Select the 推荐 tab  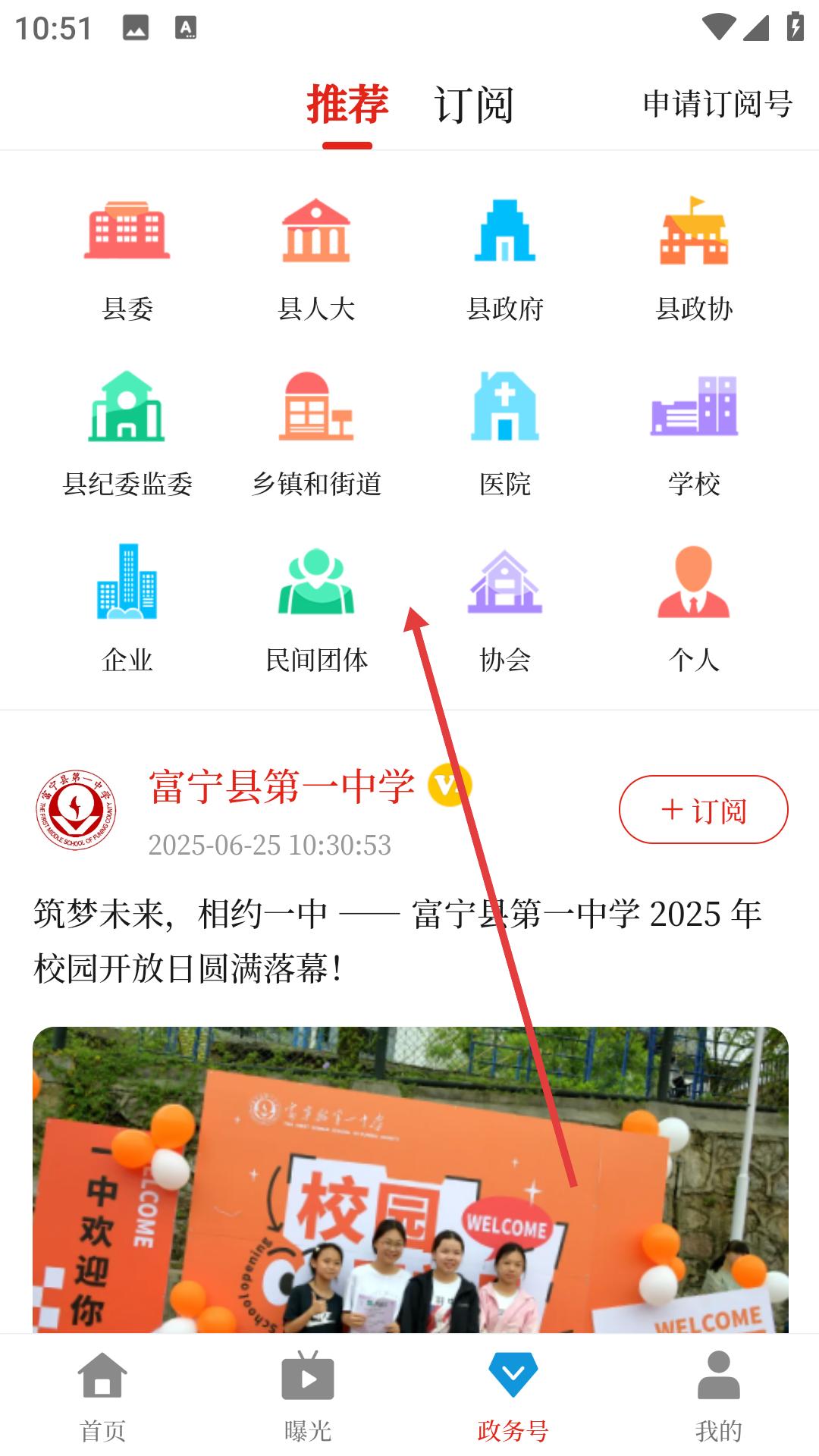click(x=347, y=105)
